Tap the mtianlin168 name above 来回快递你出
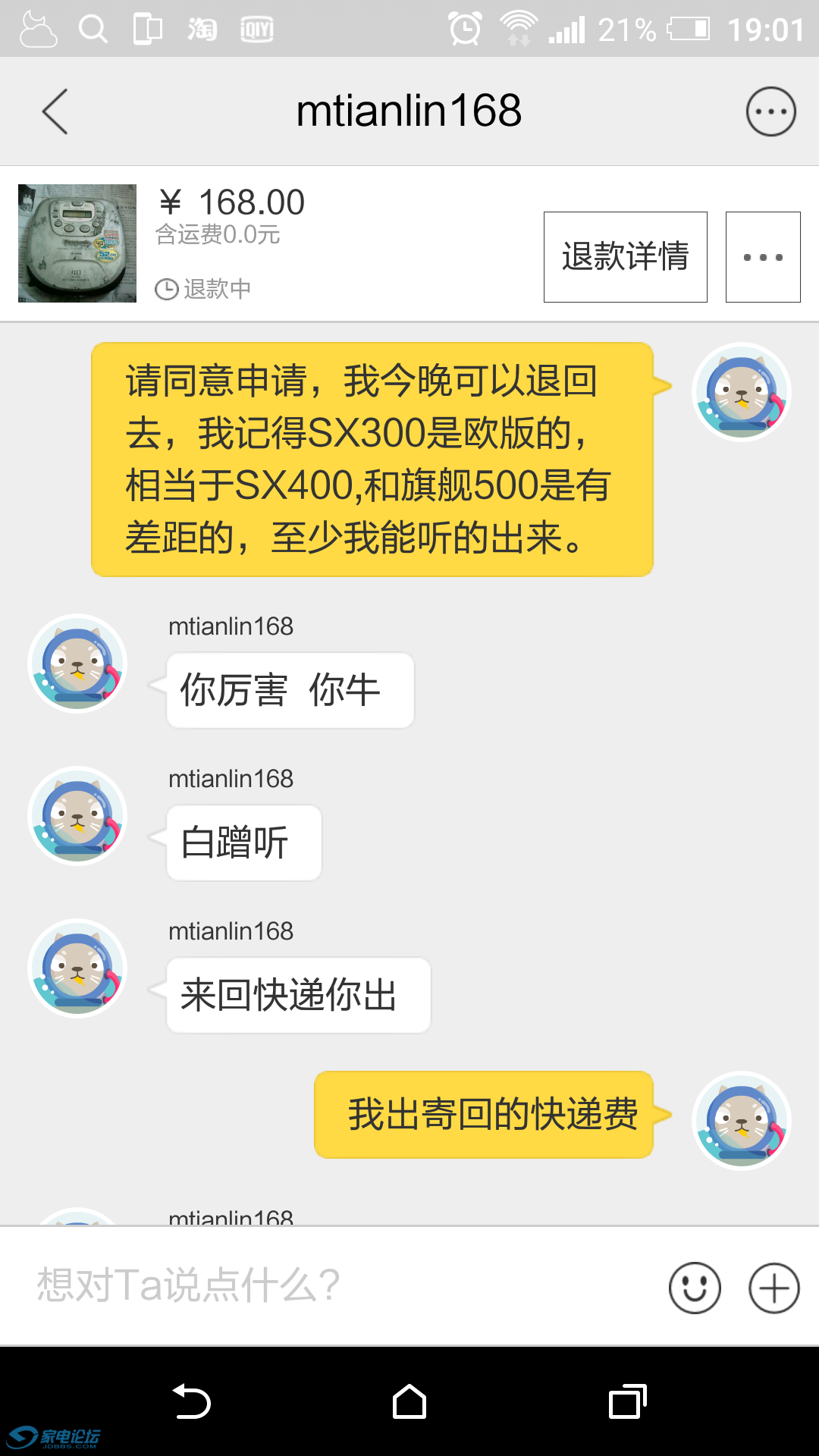 pos(230,930)
